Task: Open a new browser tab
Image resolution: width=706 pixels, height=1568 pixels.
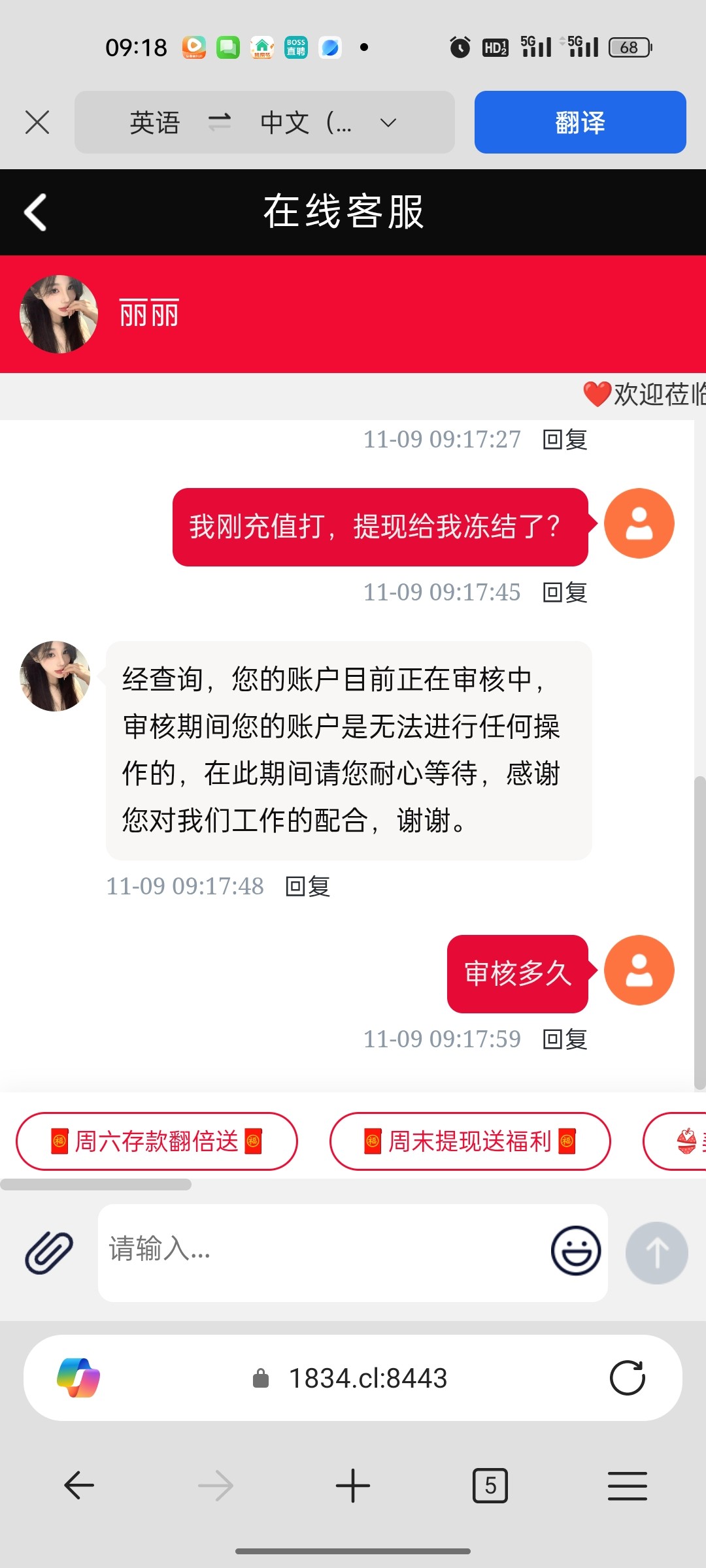Action: tap(353, 1486)
